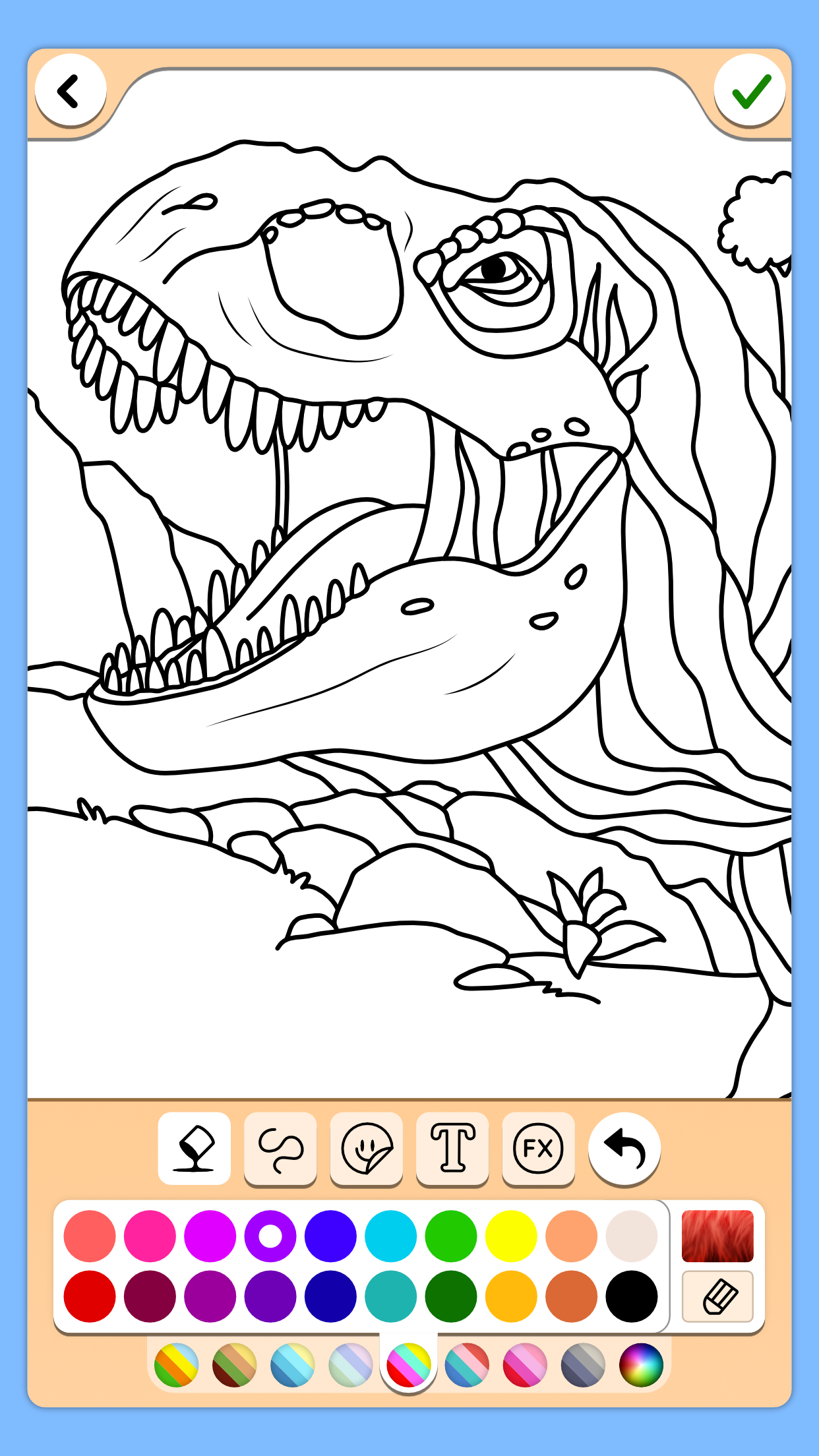This screenshot has width=819, height=1456.
Task: Go back using the arrow button
Action: (x=70, y=90)
